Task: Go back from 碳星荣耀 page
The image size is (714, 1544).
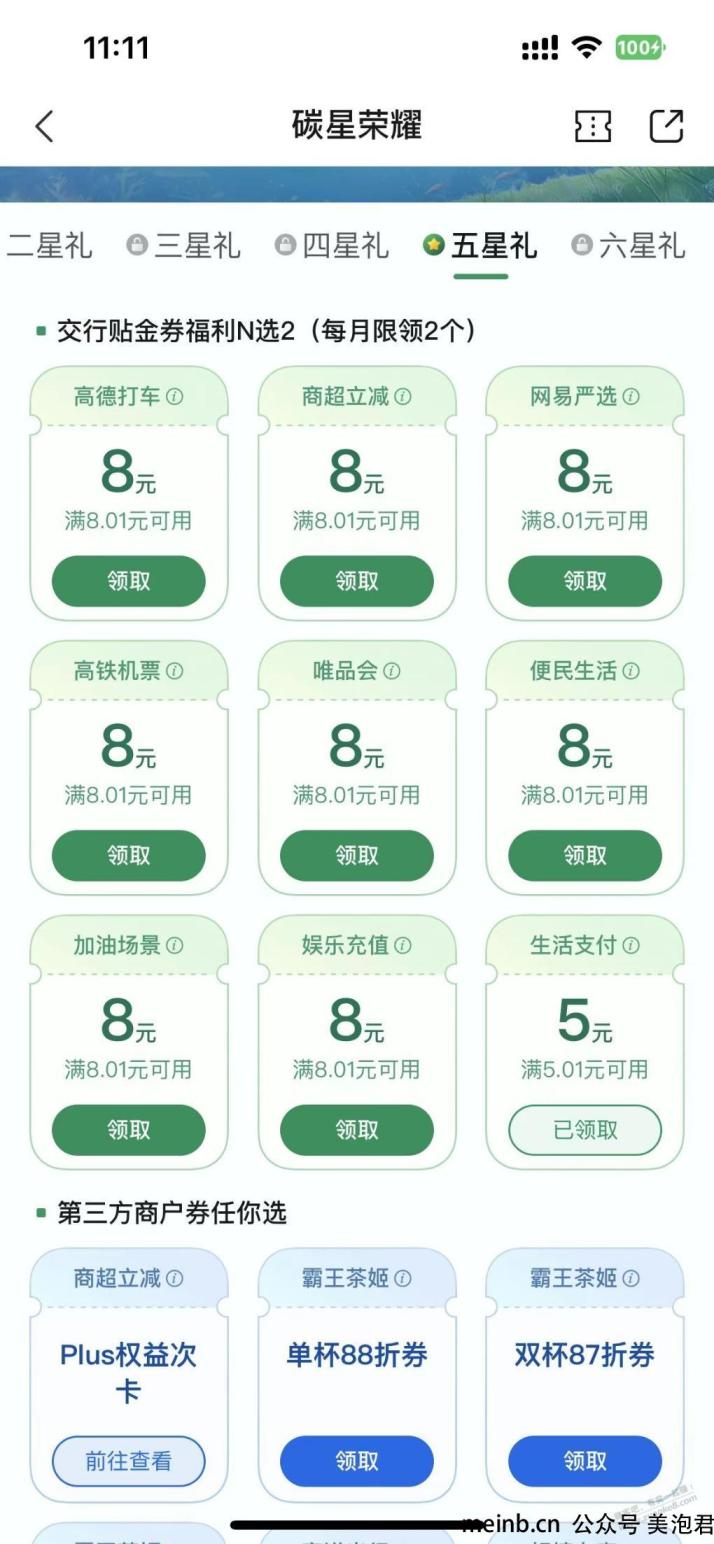Action: click(44, 127)
